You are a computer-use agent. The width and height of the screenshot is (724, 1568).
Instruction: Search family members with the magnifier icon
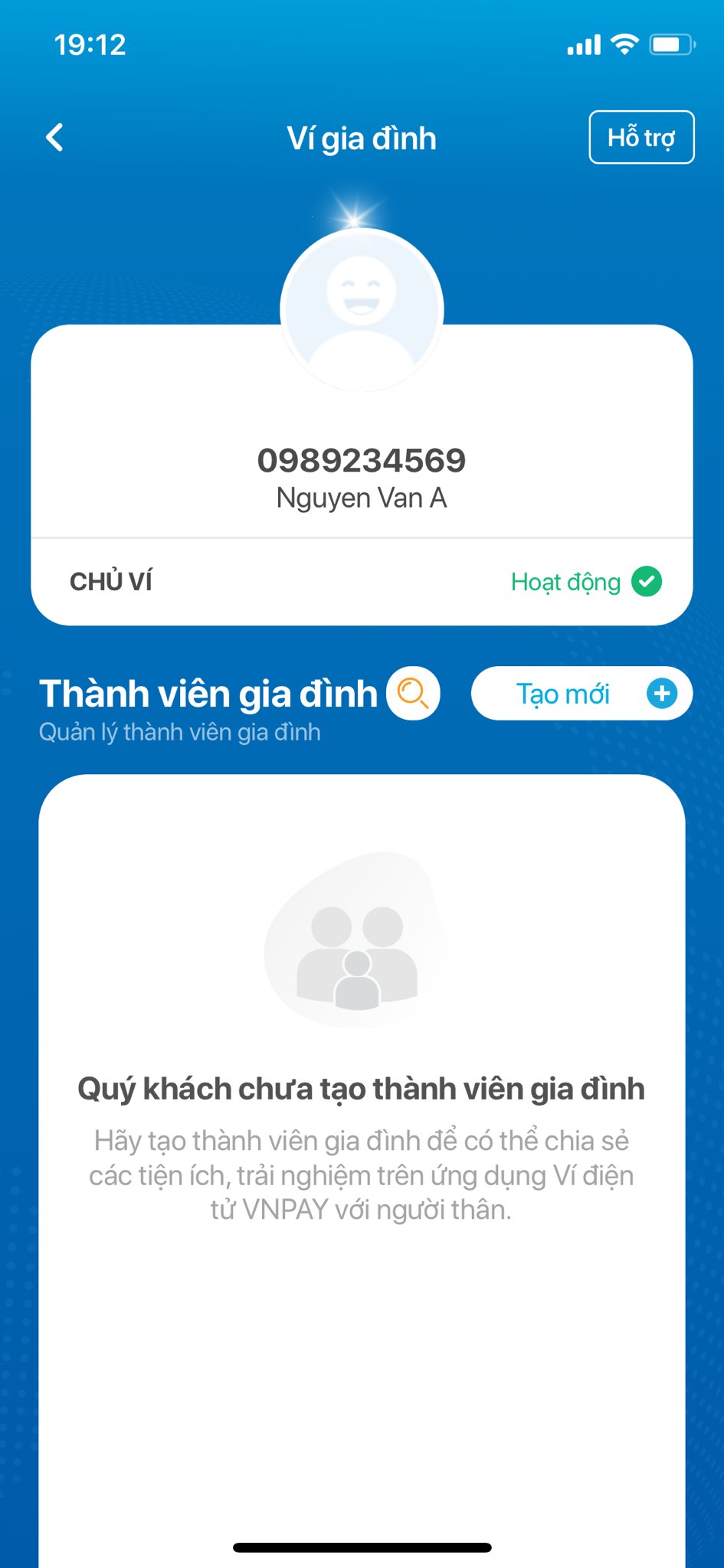[x=413, y=694]
